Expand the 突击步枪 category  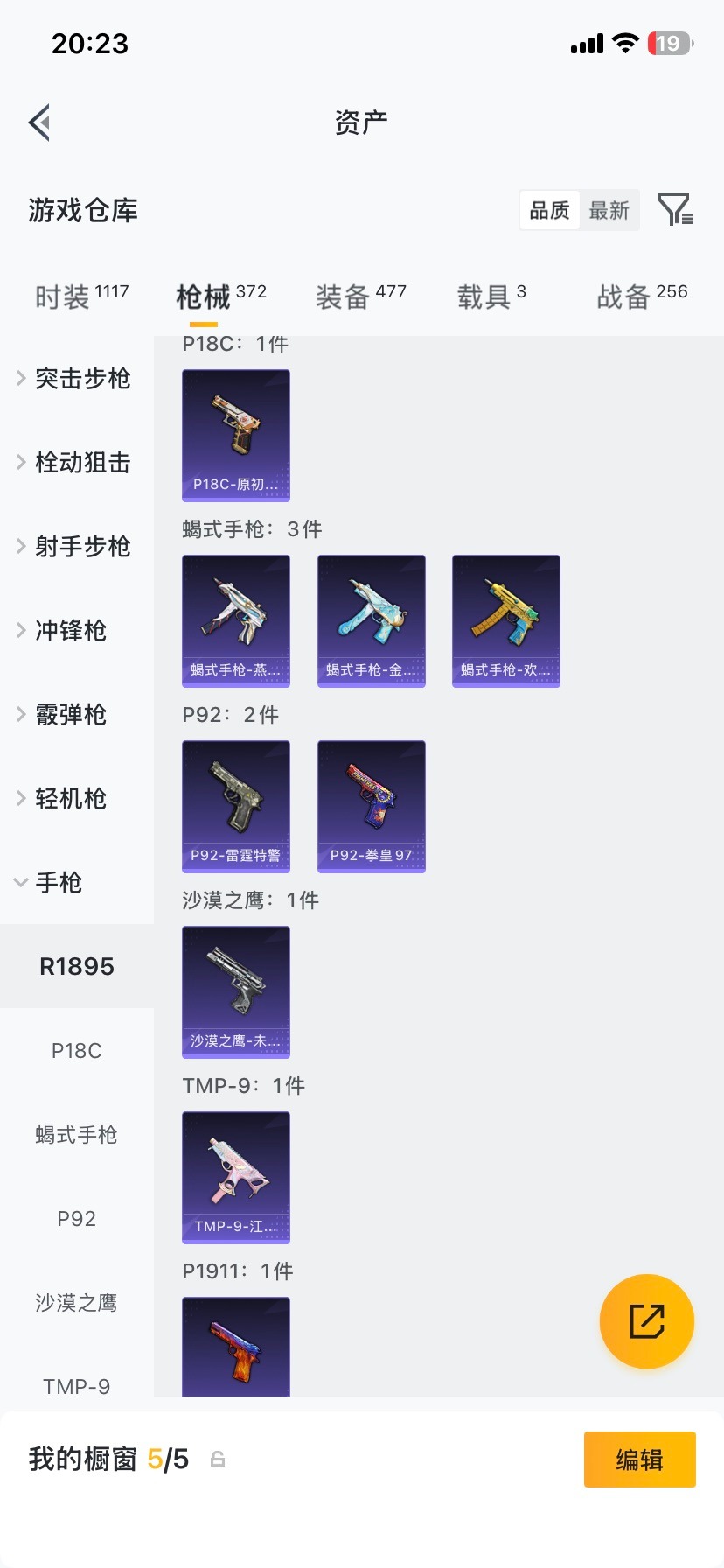click(82, 379)
